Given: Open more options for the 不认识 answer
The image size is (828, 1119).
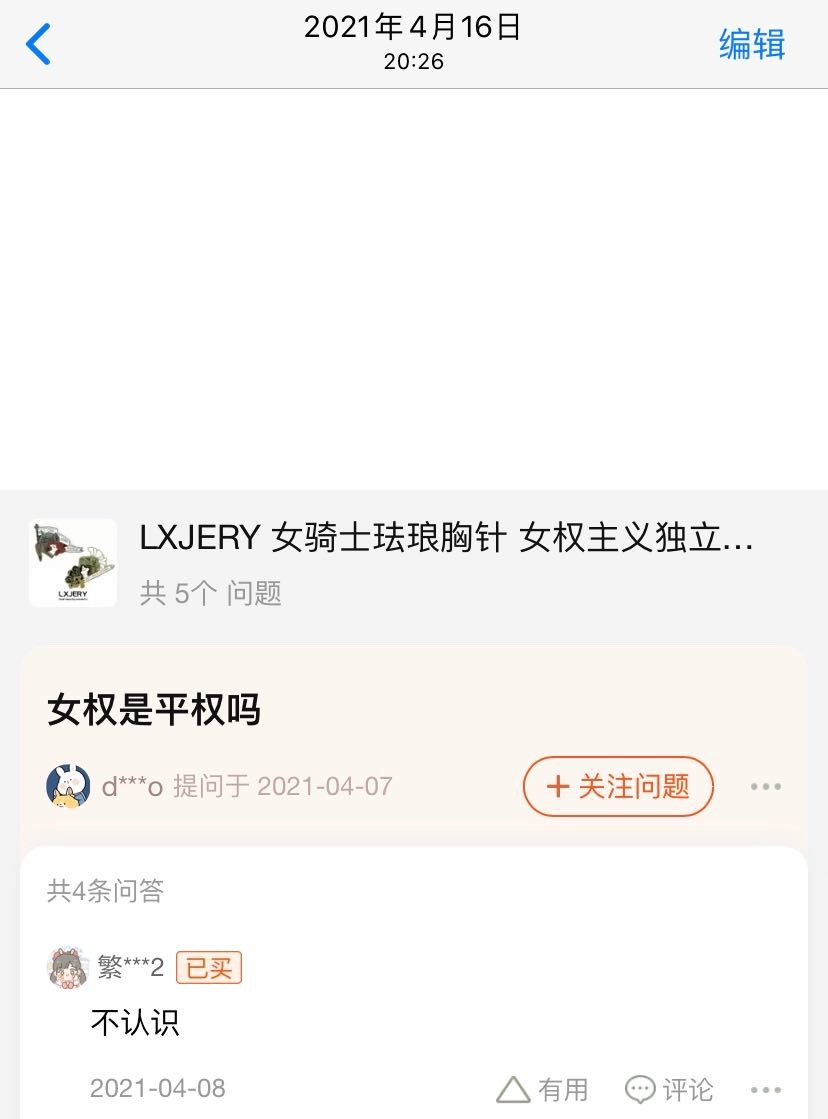Looking at the screenshot, I should pos(766,1090).
